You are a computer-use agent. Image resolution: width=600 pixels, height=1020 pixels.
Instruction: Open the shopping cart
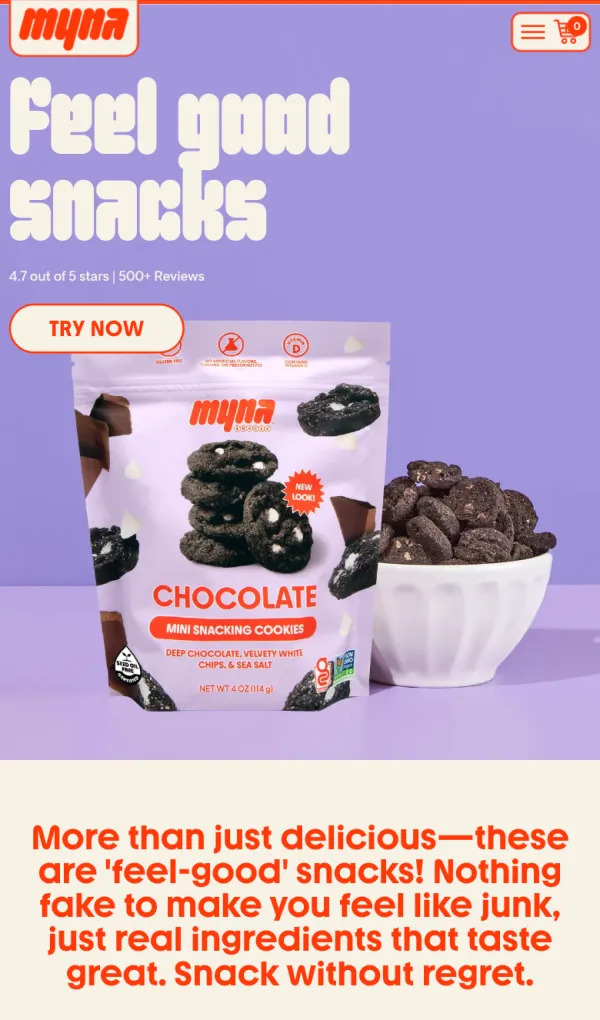(569, 31)
